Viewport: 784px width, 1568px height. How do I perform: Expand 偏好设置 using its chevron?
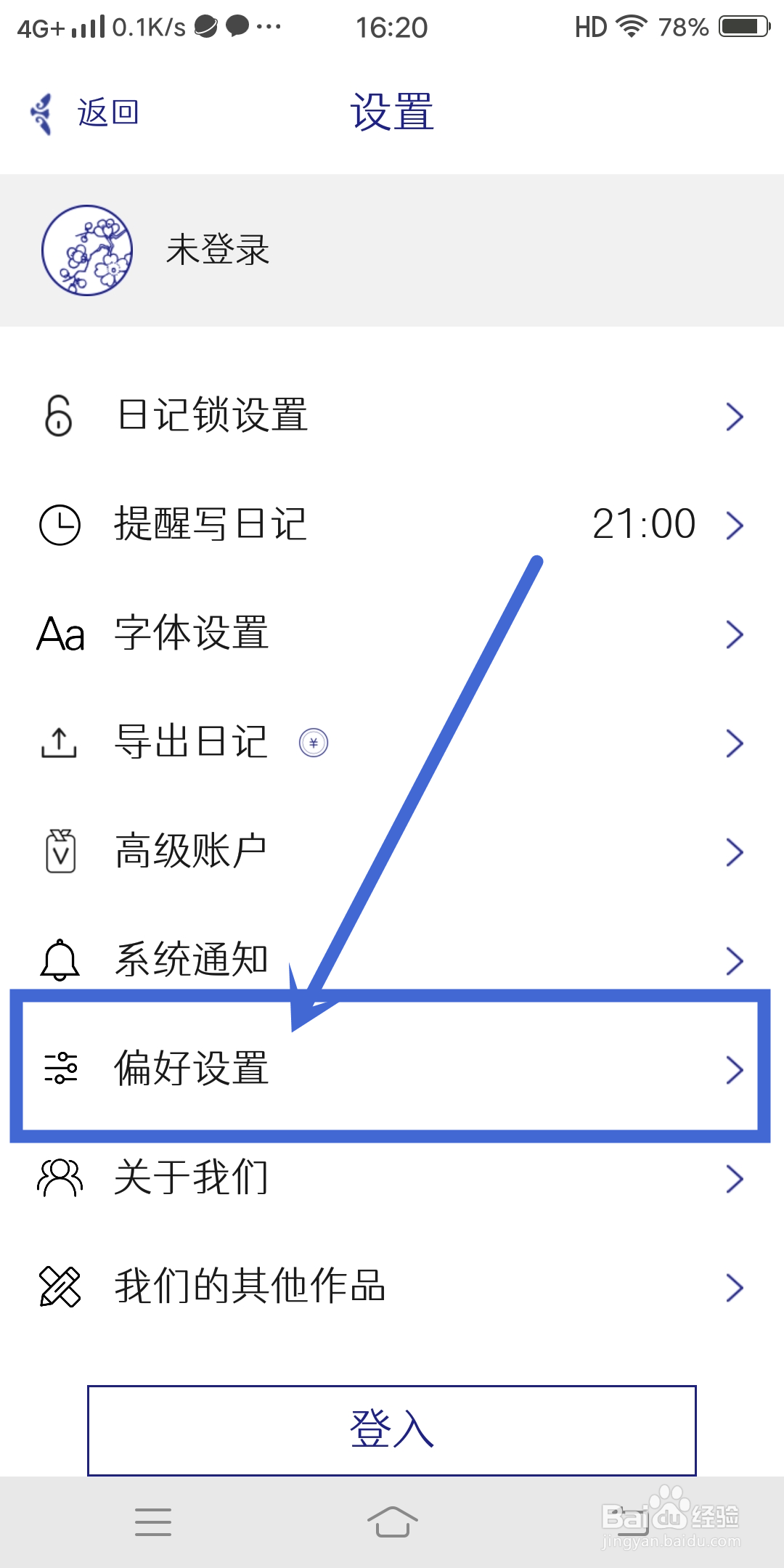tap(735, 1069)
